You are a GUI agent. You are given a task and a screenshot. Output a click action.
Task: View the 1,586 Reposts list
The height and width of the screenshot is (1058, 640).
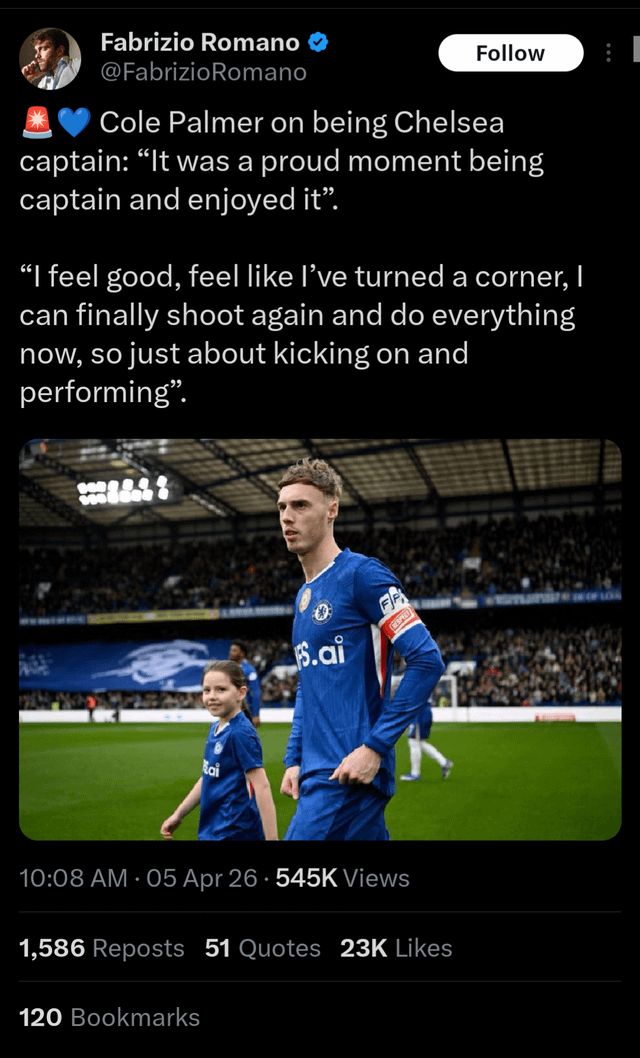click(102, 948)
